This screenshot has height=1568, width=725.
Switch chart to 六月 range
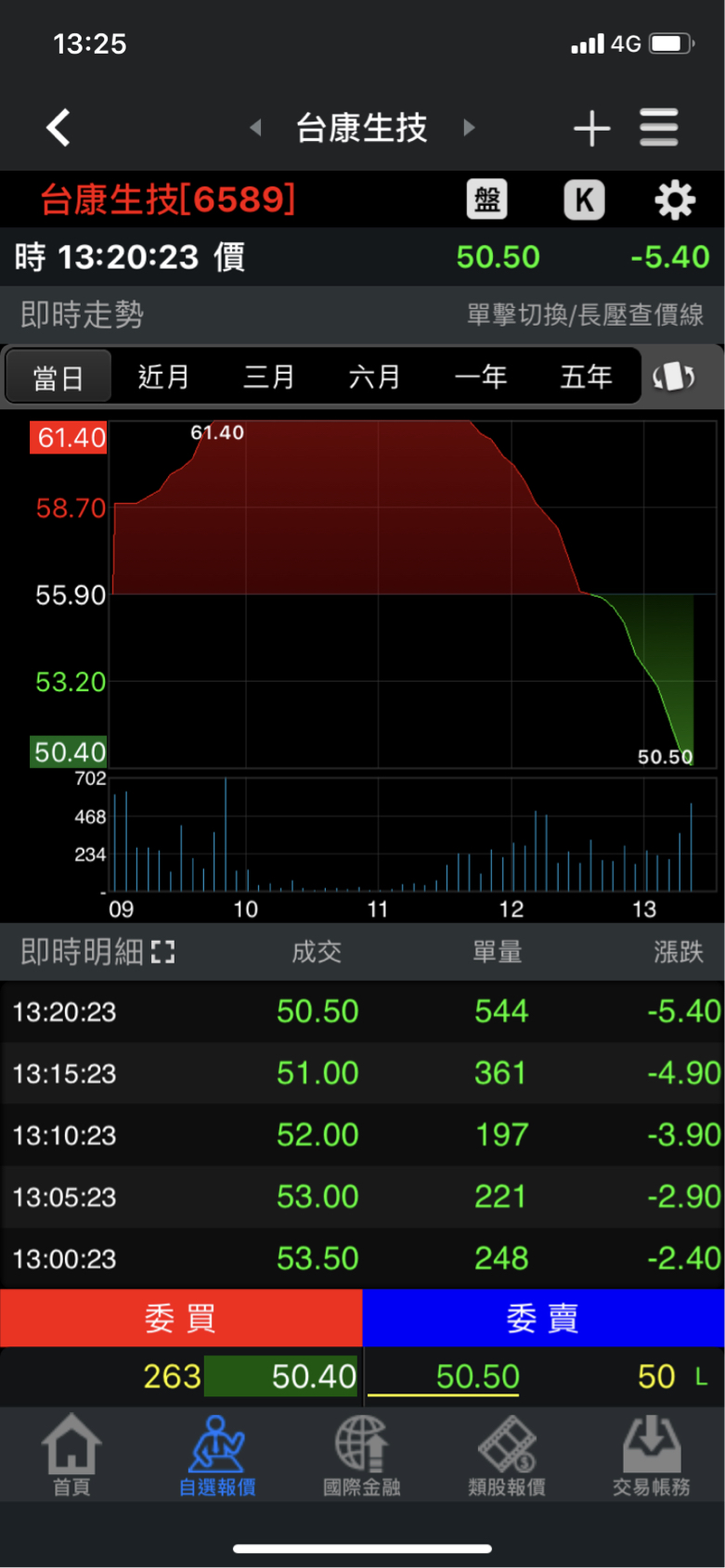pyautogui.click(x=374, y=377)
